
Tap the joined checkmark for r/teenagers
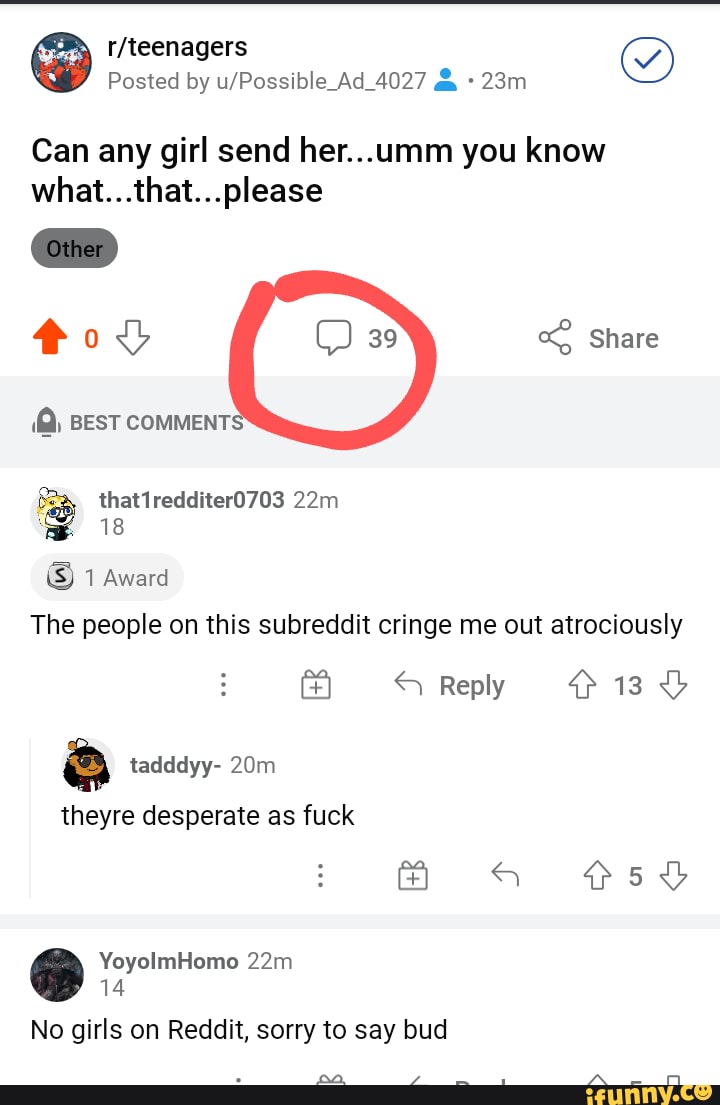[x=647, y=63]
